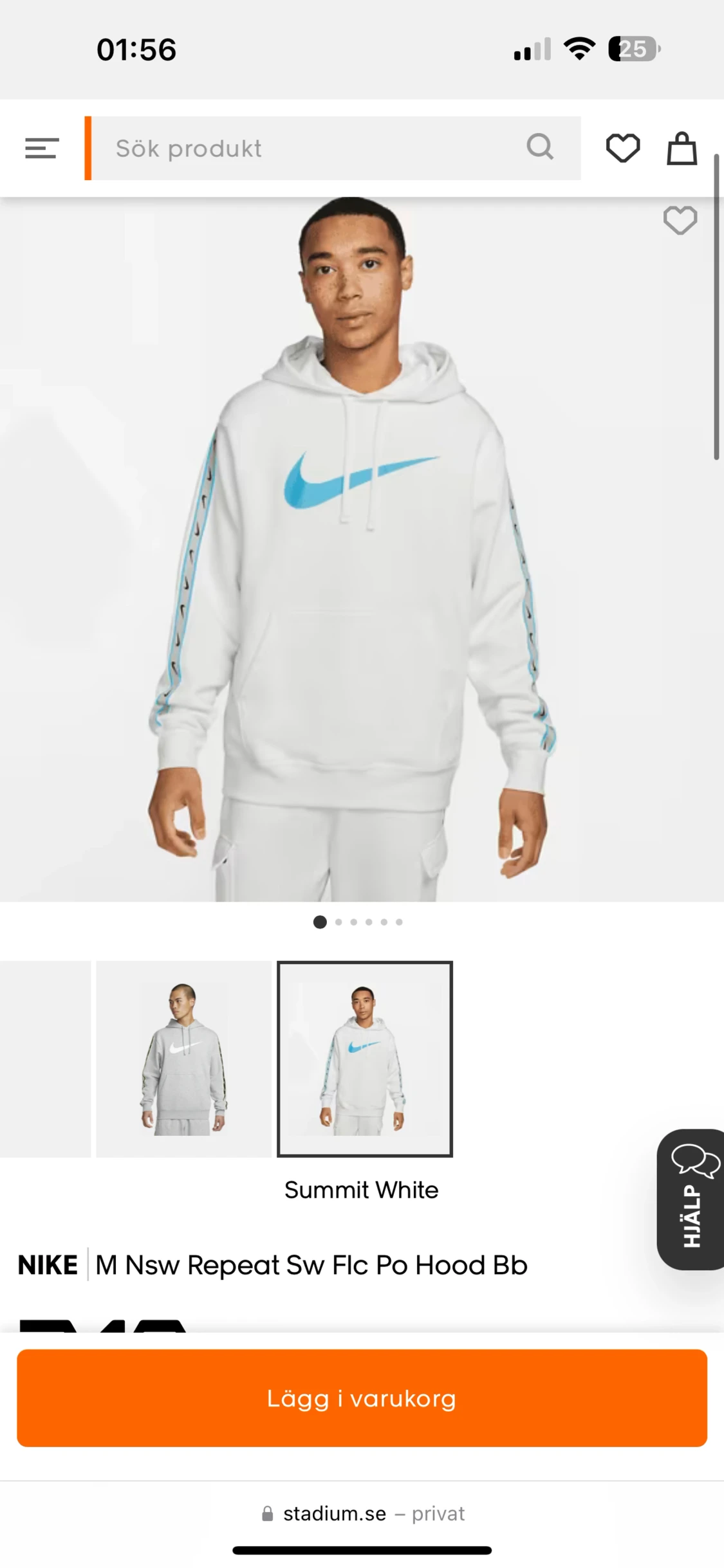
Task: Click the search magnifier icon
Action: pos(541,148)
